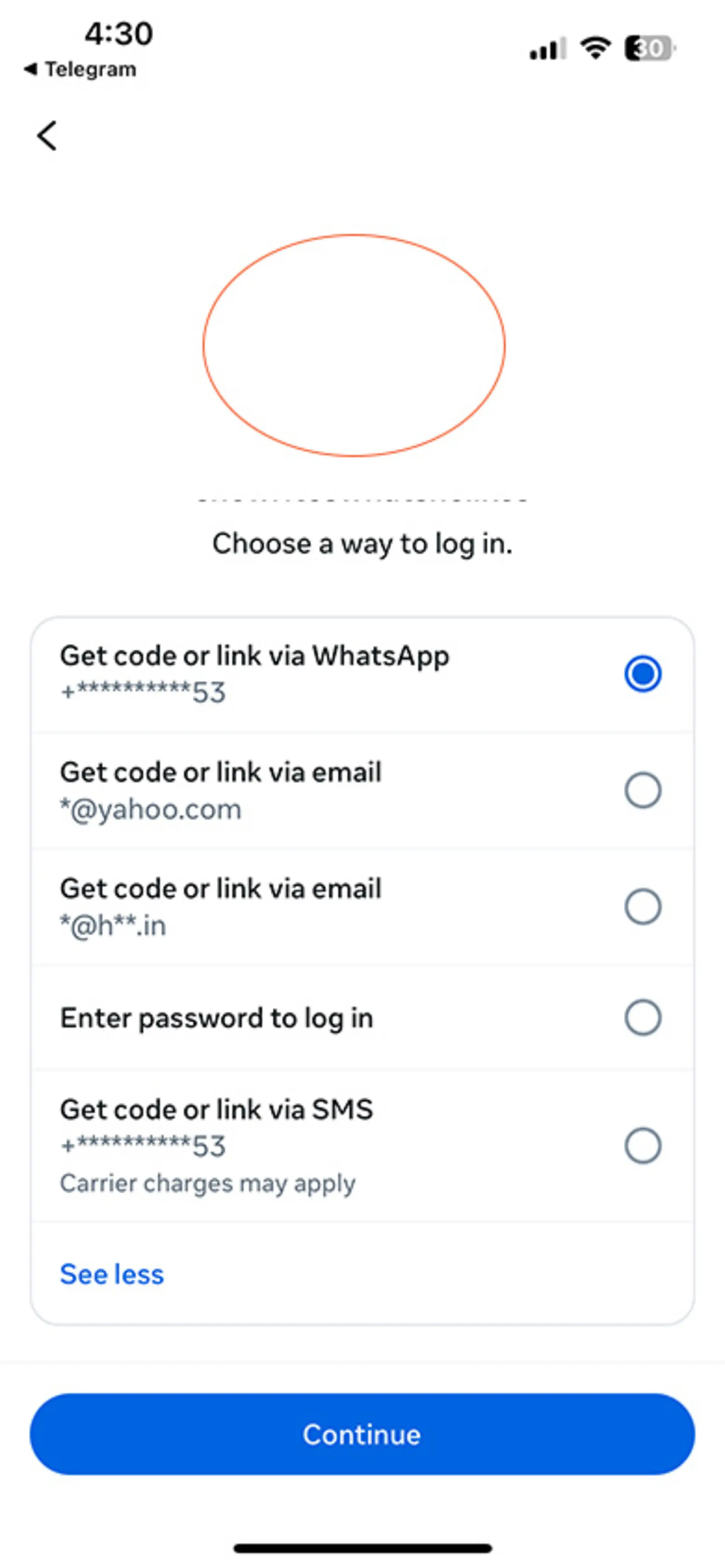Select Enter password to log in
This screenshot has height=1568, width=725.
click(362, 1017)
